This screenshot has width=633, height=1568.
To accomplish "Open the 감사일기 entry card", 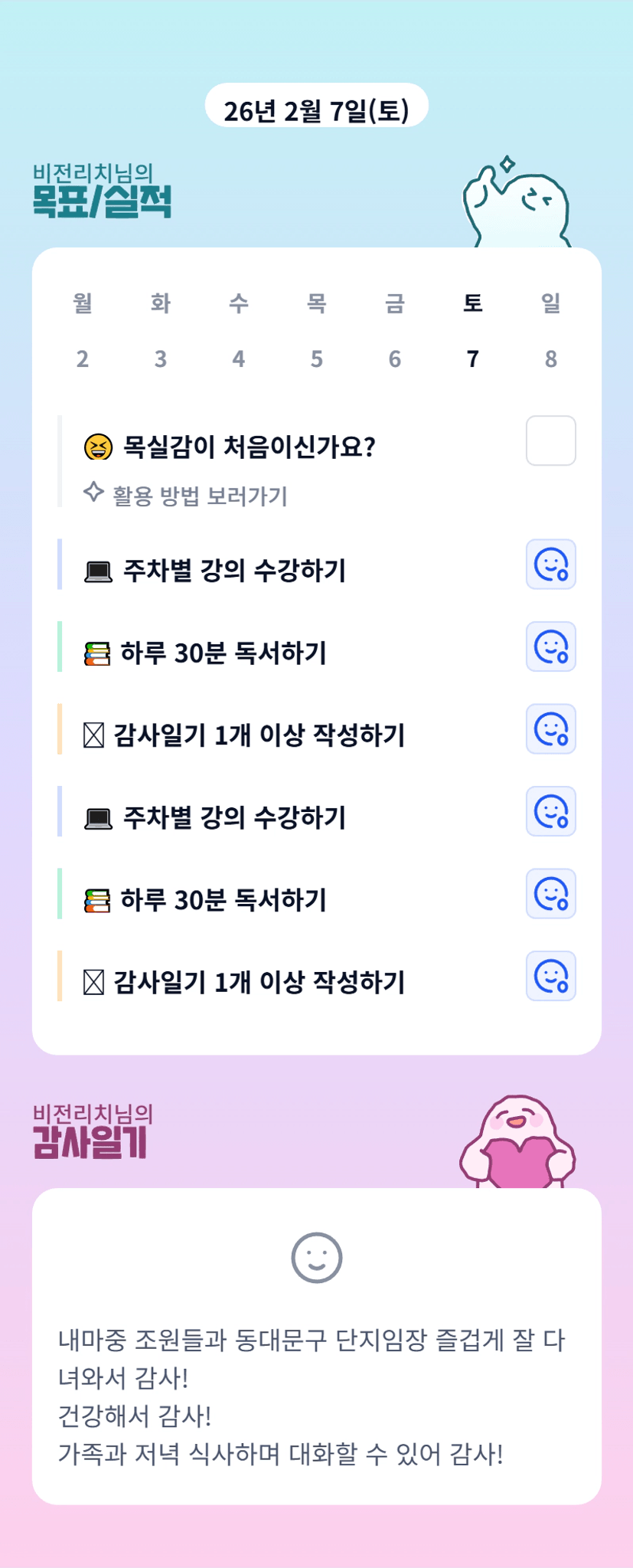I will click(317, 1346).
